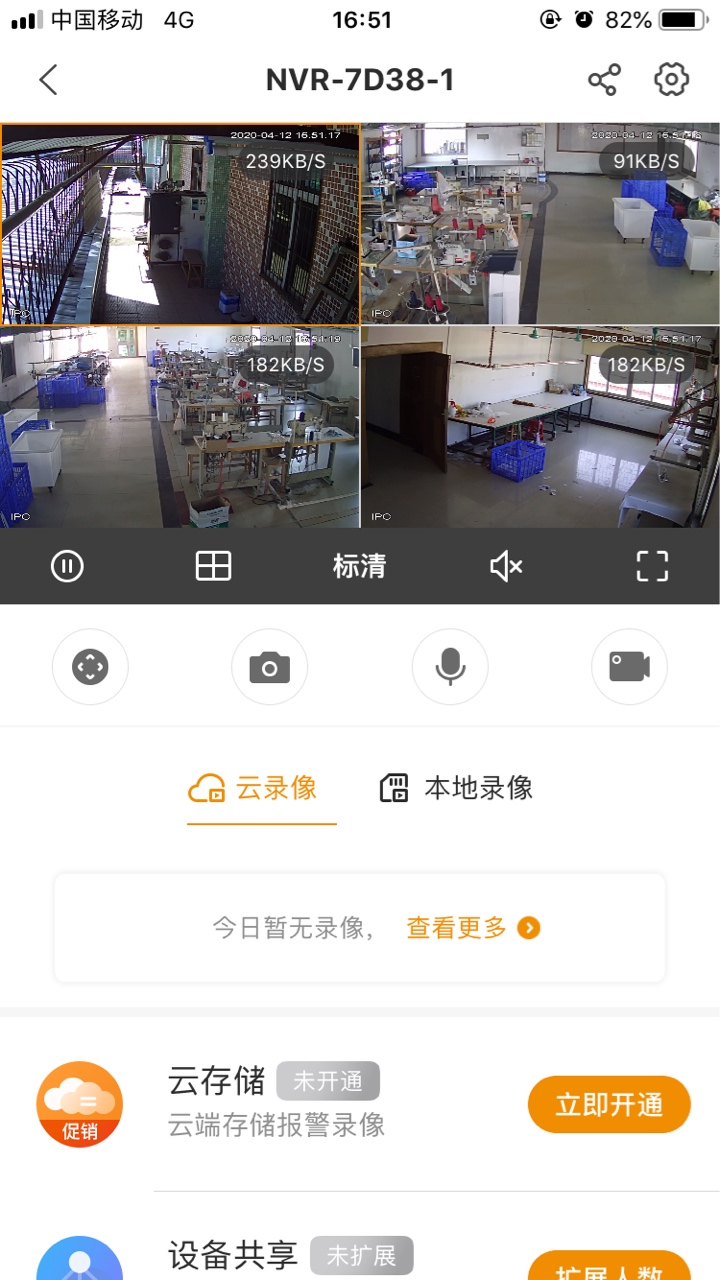This screenshot has width=720, height=1280.
Task: Switch to 本地录像 tab
Action: (x=457, y=788)
